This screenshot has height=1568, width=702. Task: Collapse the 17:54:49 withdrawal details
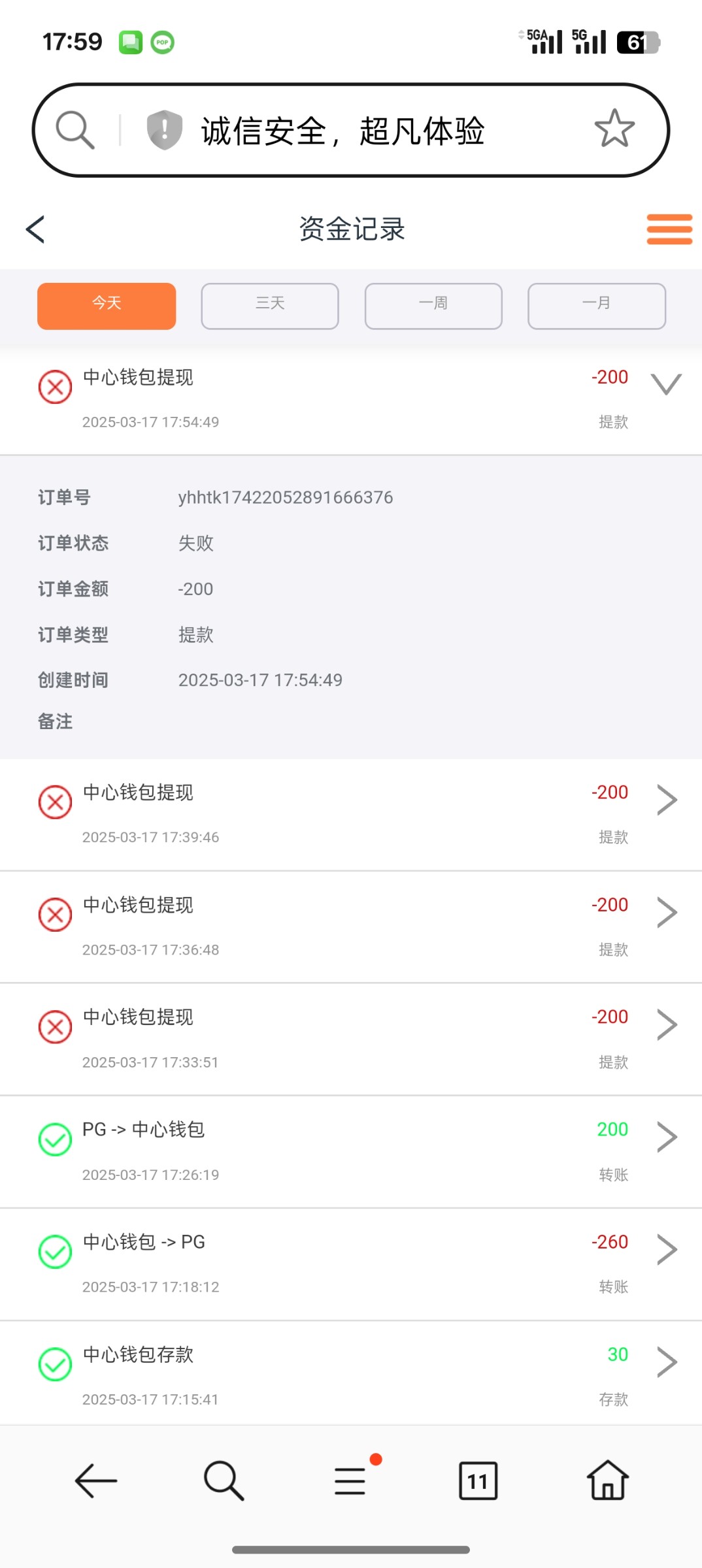tap(666, 384)
